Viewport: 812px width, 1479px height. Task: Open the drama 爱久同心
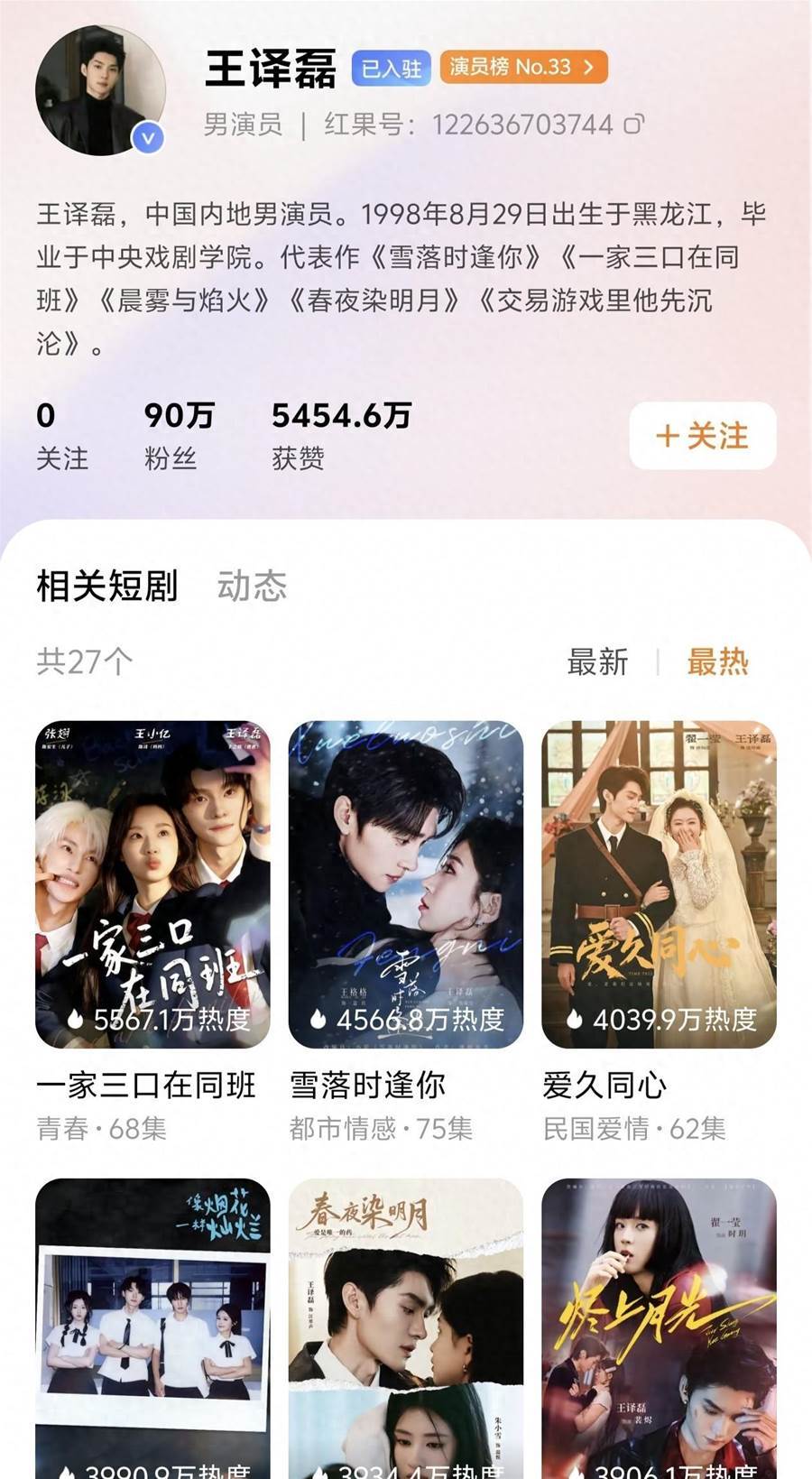[x=659, y=884]
